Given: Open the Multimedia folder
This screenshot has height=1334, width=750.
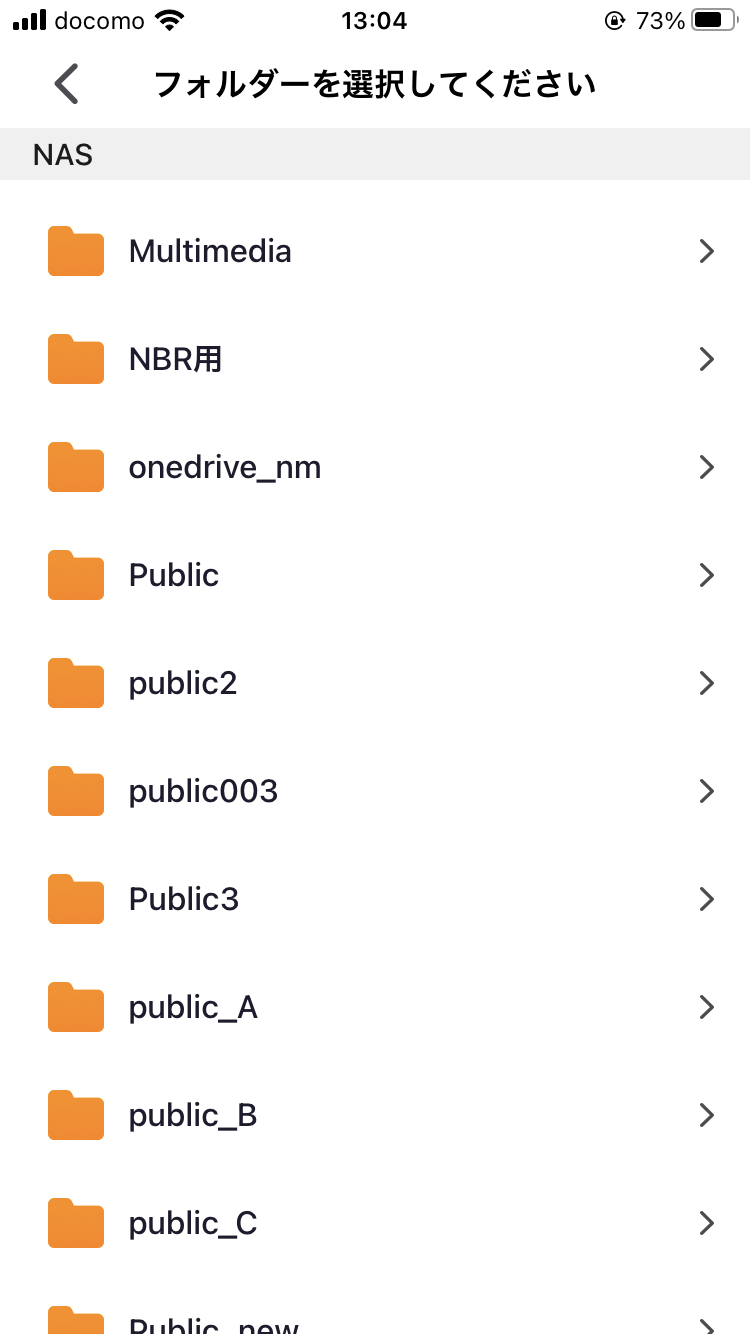Looking at the screenshot, I should click(x=210, y=251).
